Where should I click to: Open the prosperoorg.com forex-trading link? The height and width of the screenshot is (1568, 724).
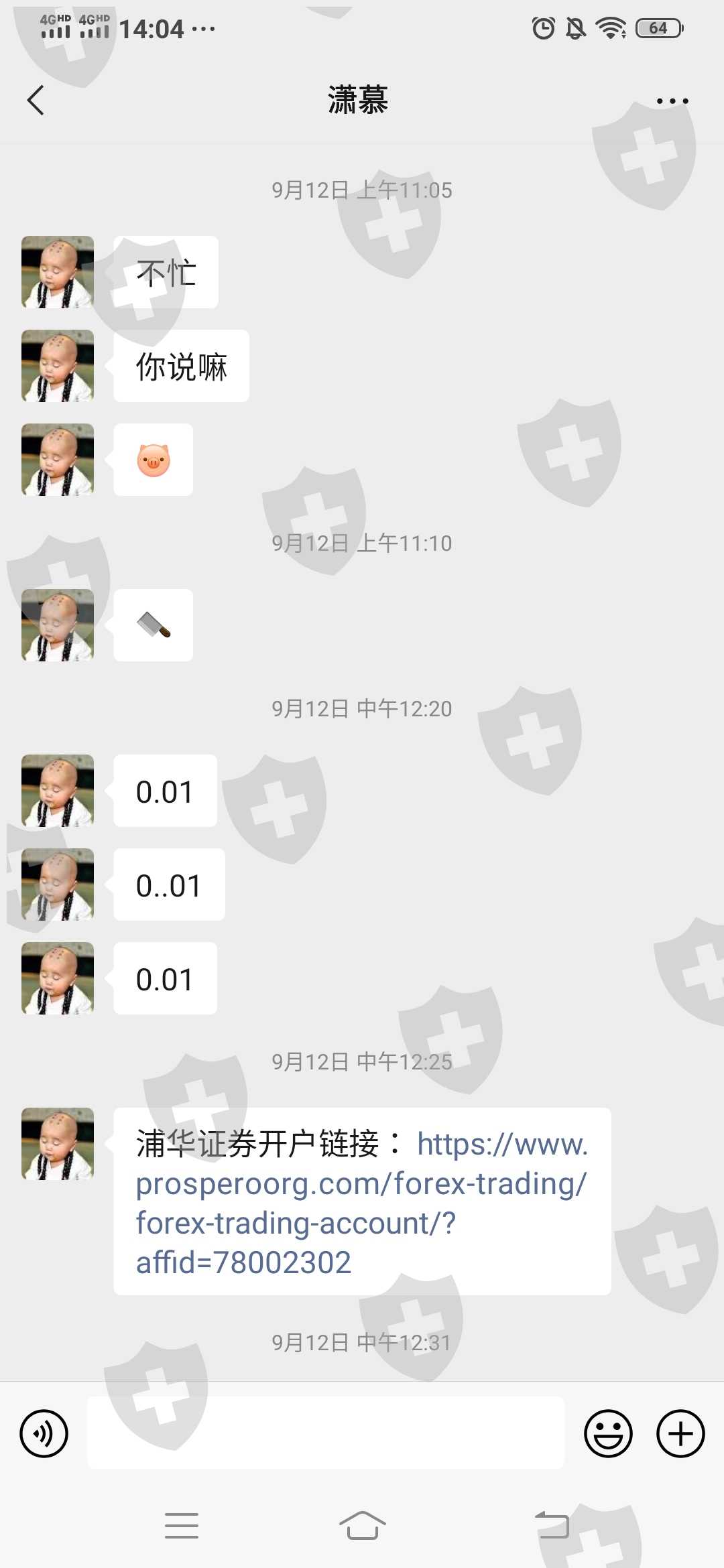362,1203
